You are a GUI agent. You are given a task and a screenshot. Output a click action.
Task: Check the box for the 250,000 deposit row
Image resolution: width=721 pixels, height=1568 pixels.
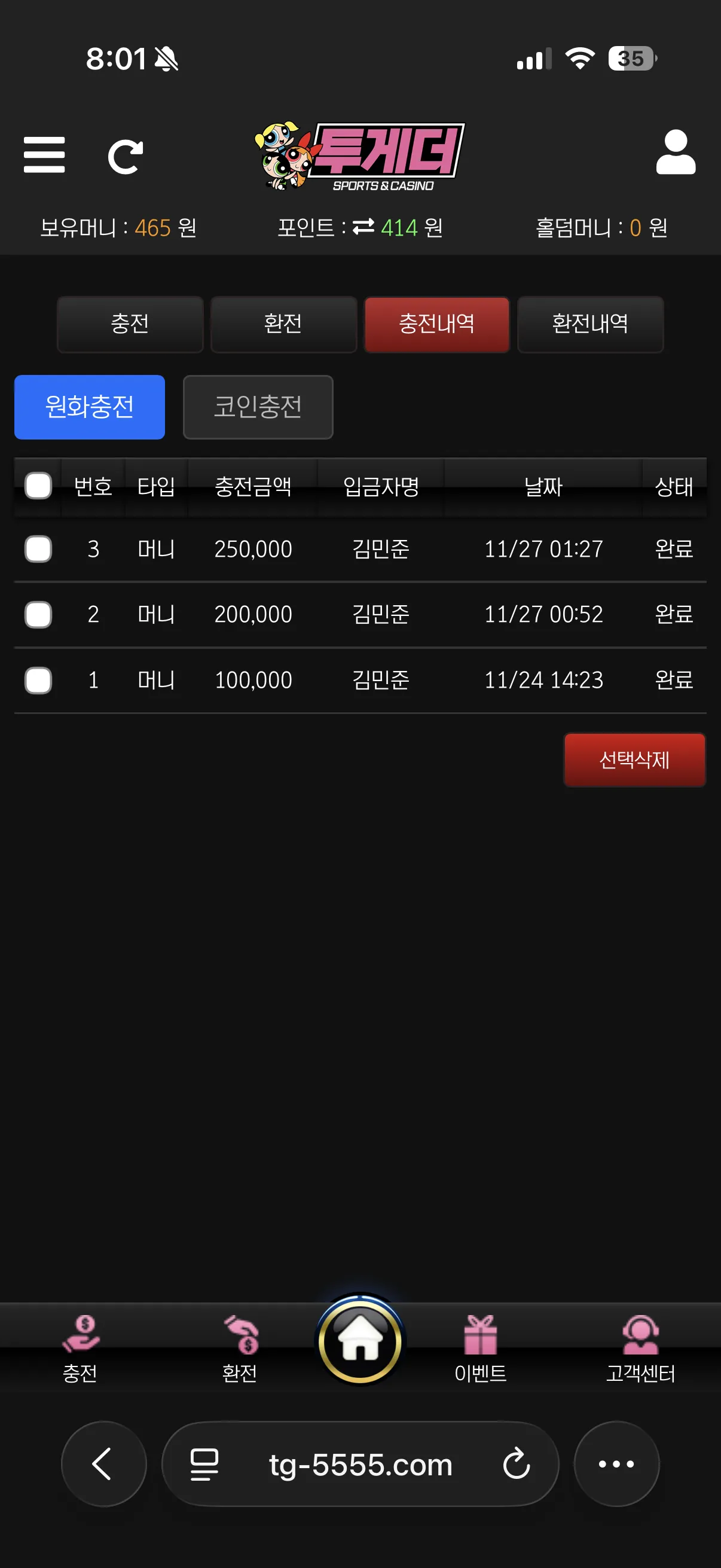tap(38, 549)
